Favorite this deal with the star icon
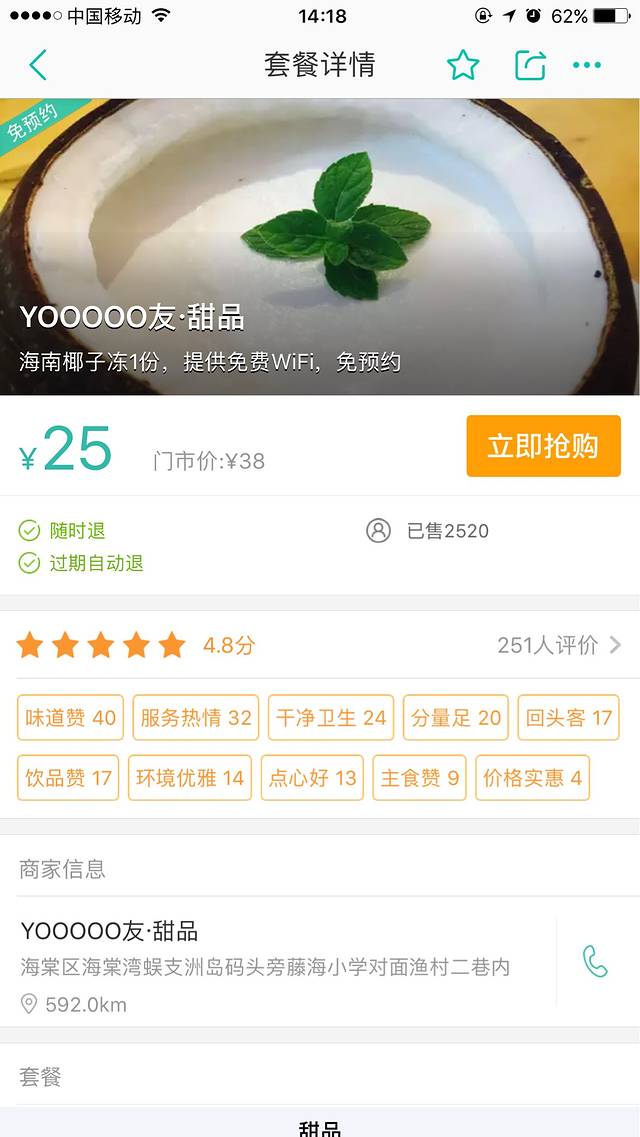 pos(463,66)
